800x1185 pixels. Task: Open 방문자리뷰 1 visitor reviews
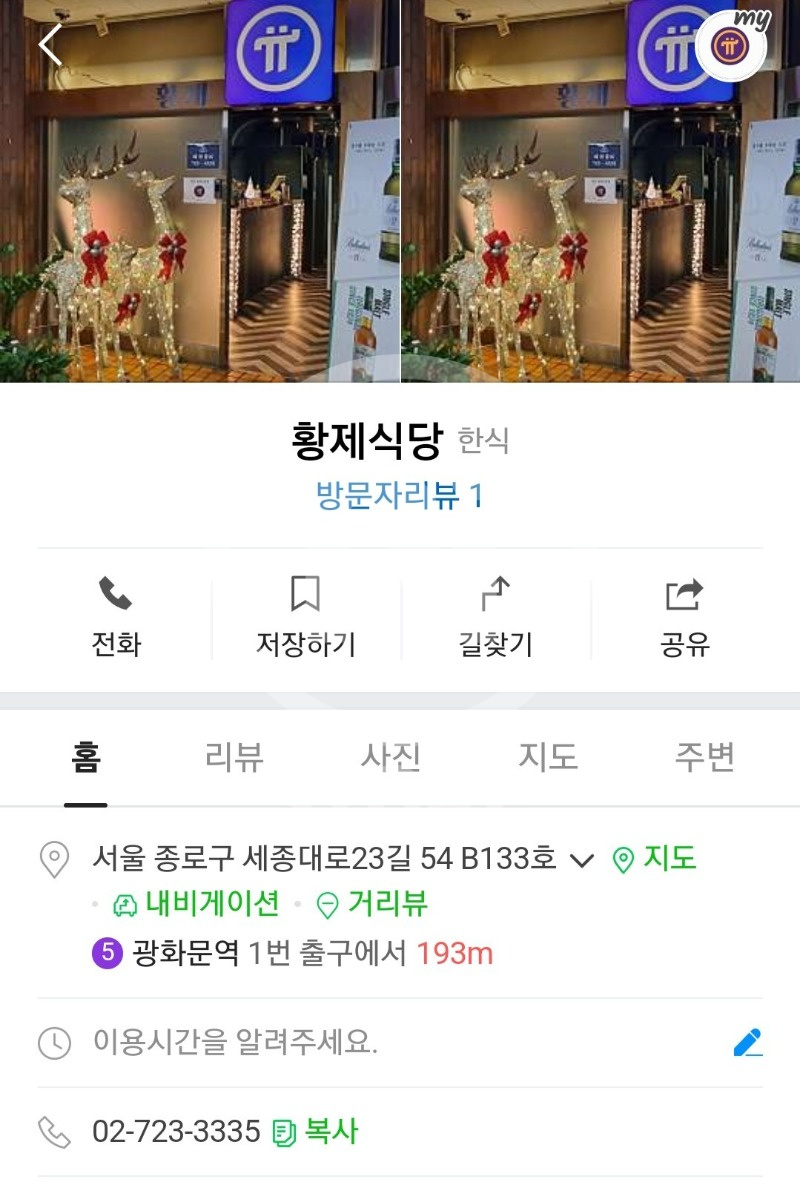point(400,496)
